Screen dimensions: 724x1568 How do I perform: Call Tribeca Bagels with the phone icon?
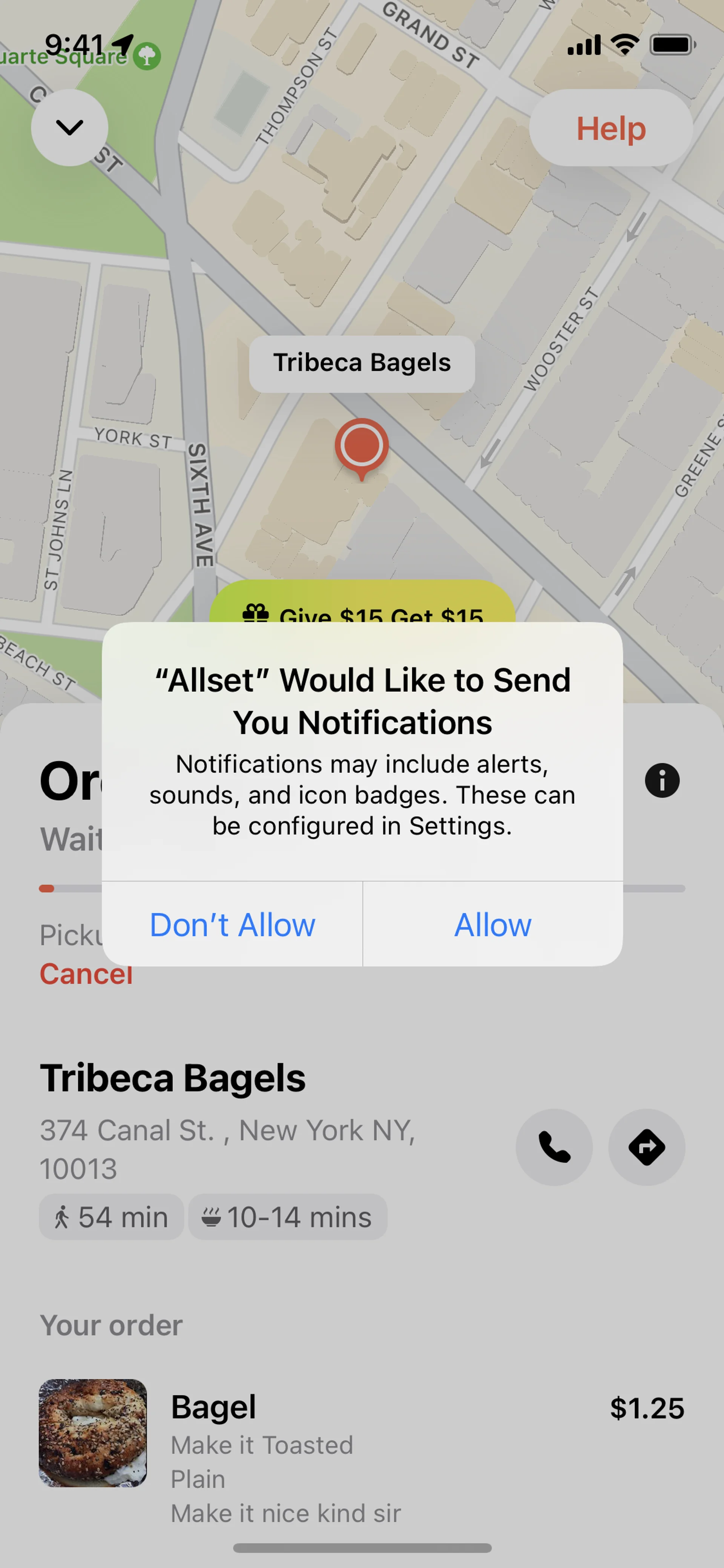(554, 1147)
